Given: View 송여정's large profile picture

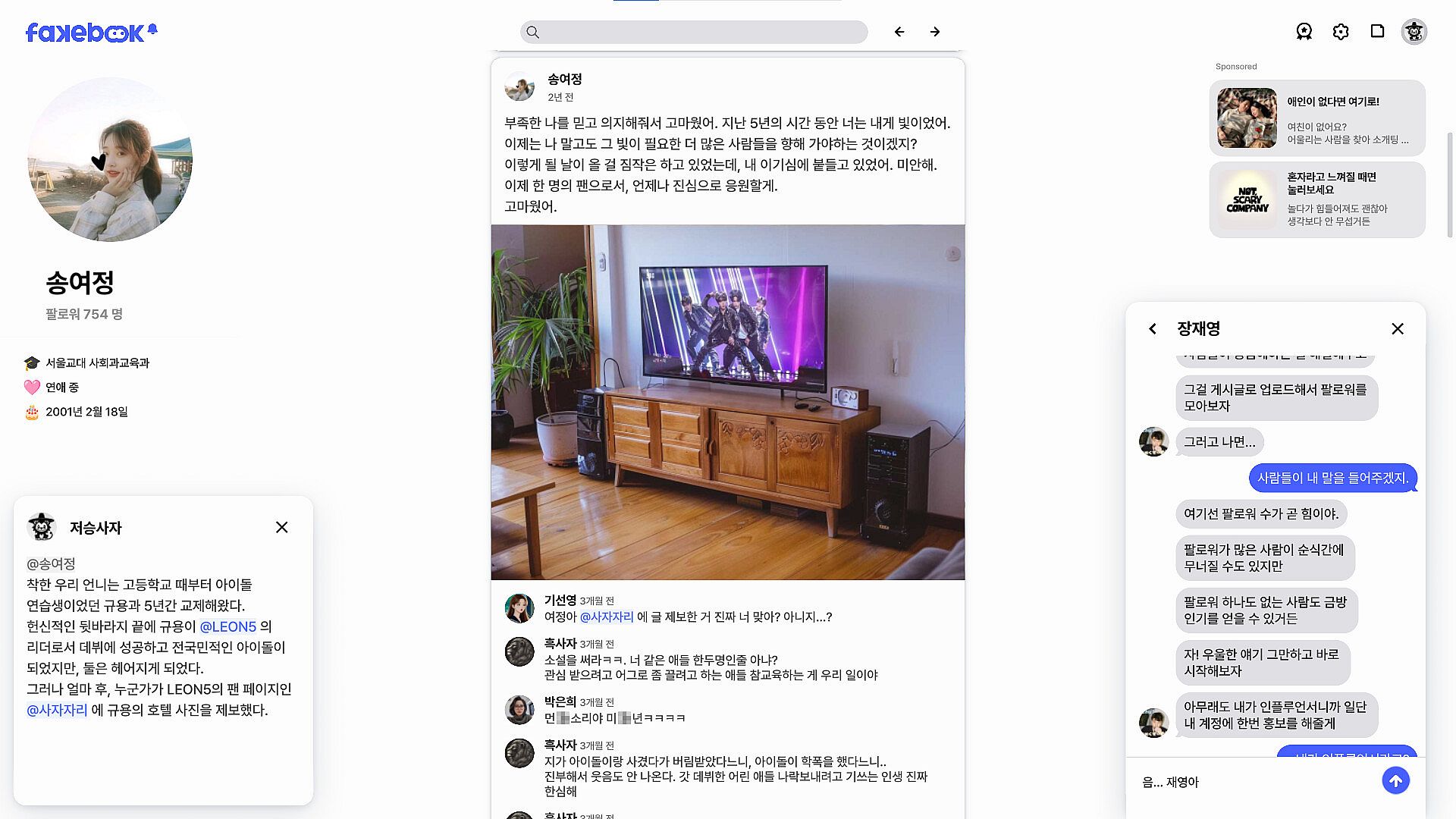Looking at the screenshot, I should coord(110,159).
